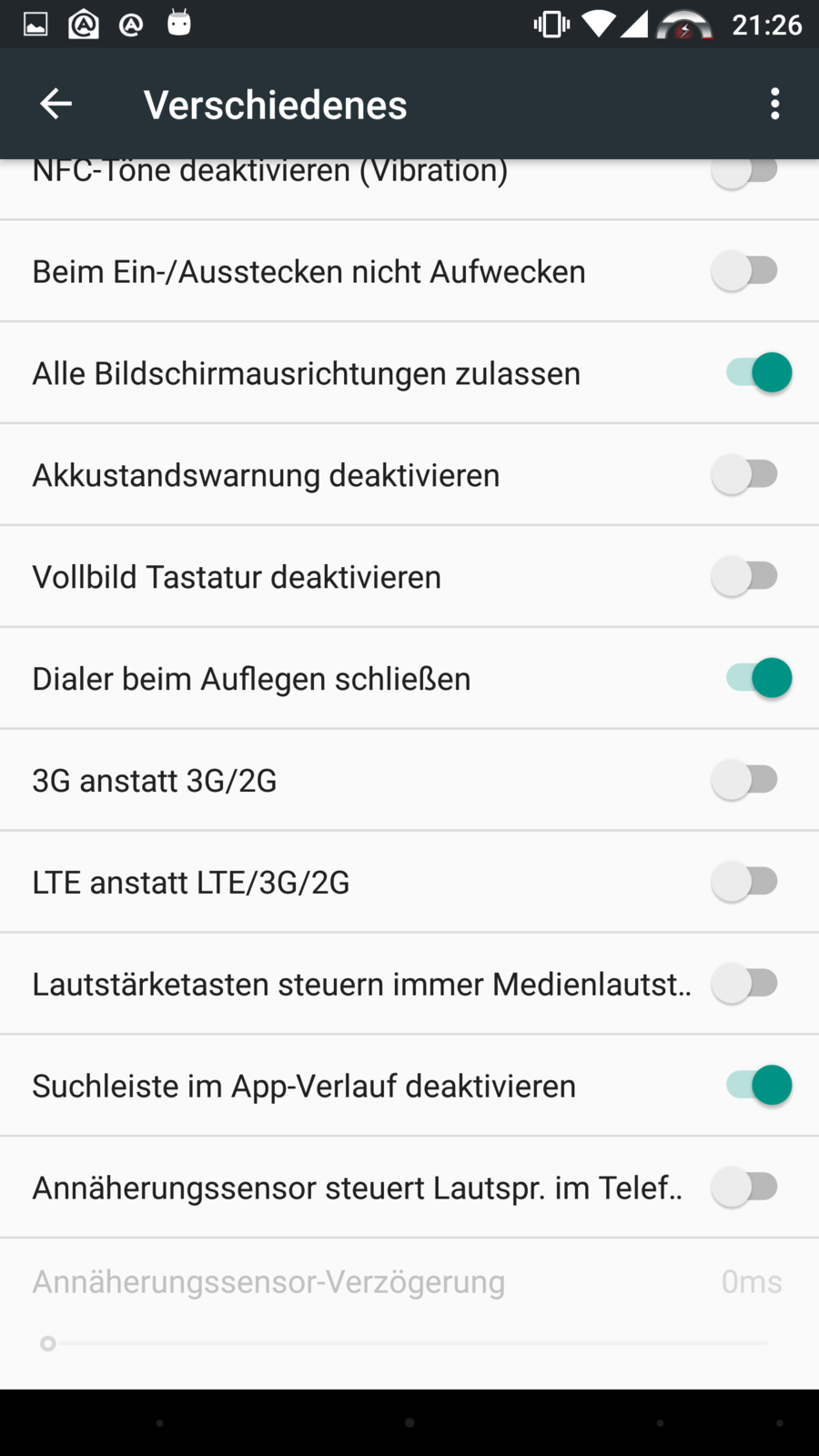Go back using the arrow icon
This screenshot has width=819, height=1456.
(x=56, y=104)
